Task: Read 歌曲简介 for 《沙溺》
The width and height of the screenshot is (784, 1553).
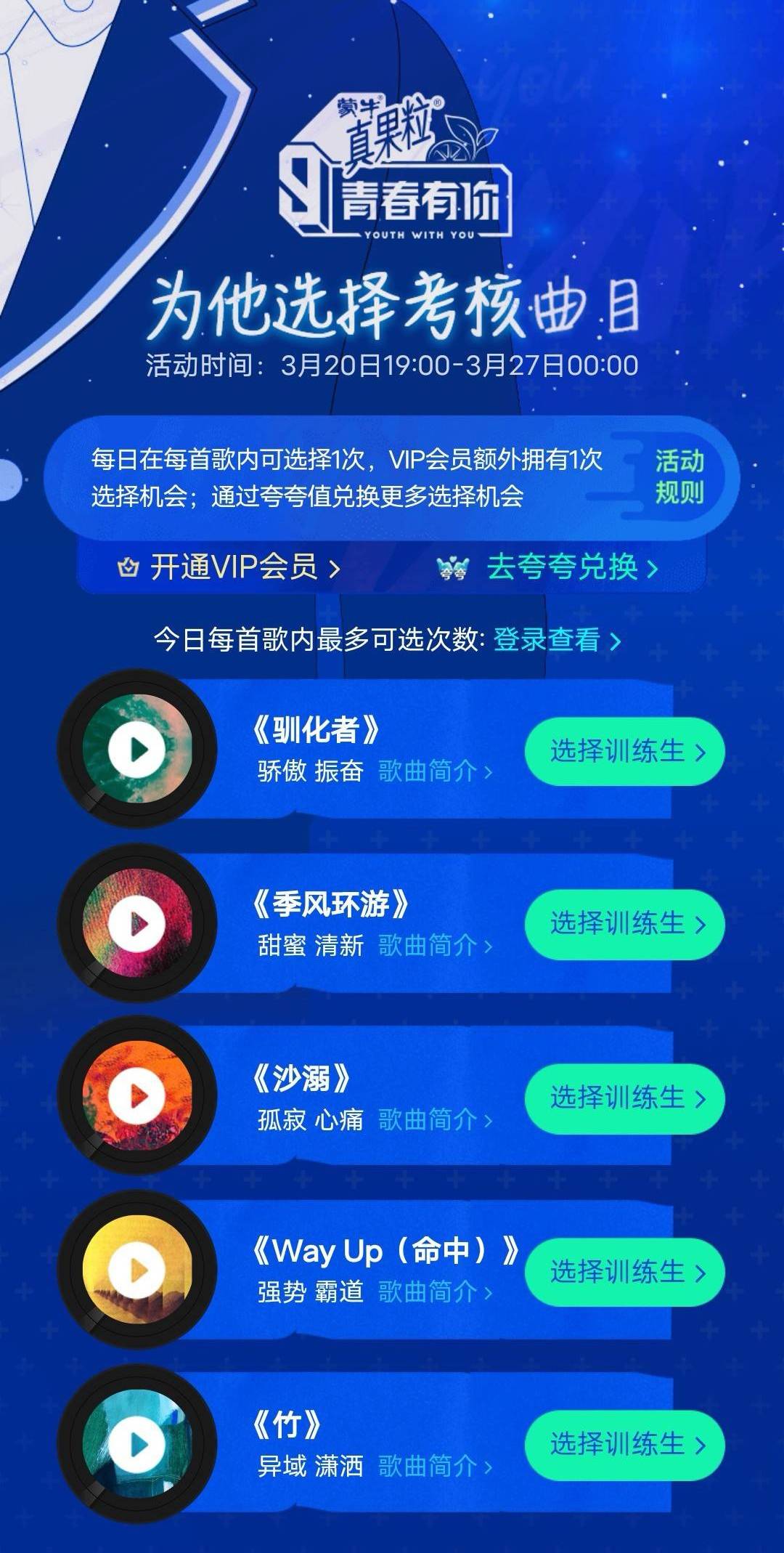Action: point(434,1119)
